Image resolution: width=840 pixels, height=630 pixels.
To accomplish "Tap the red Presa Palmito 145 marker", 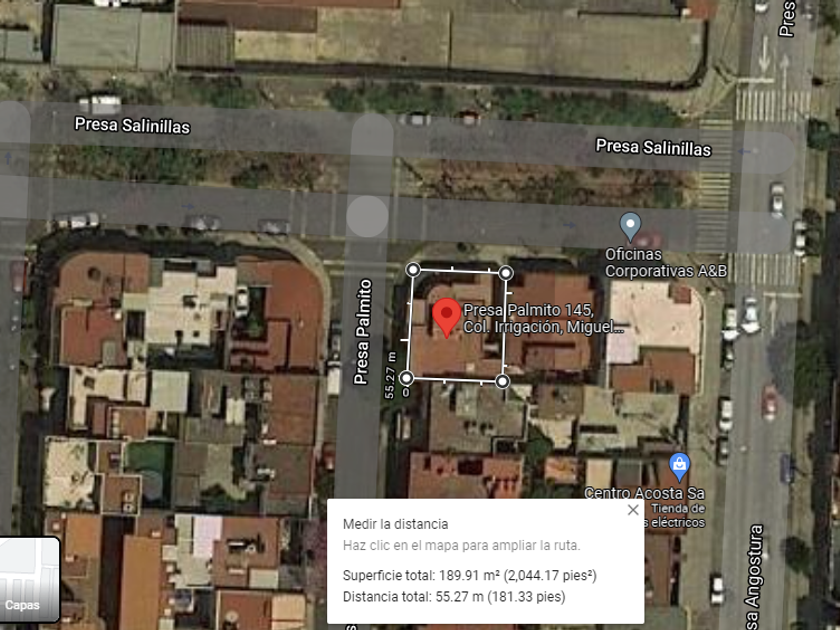I will click(445, 317).
